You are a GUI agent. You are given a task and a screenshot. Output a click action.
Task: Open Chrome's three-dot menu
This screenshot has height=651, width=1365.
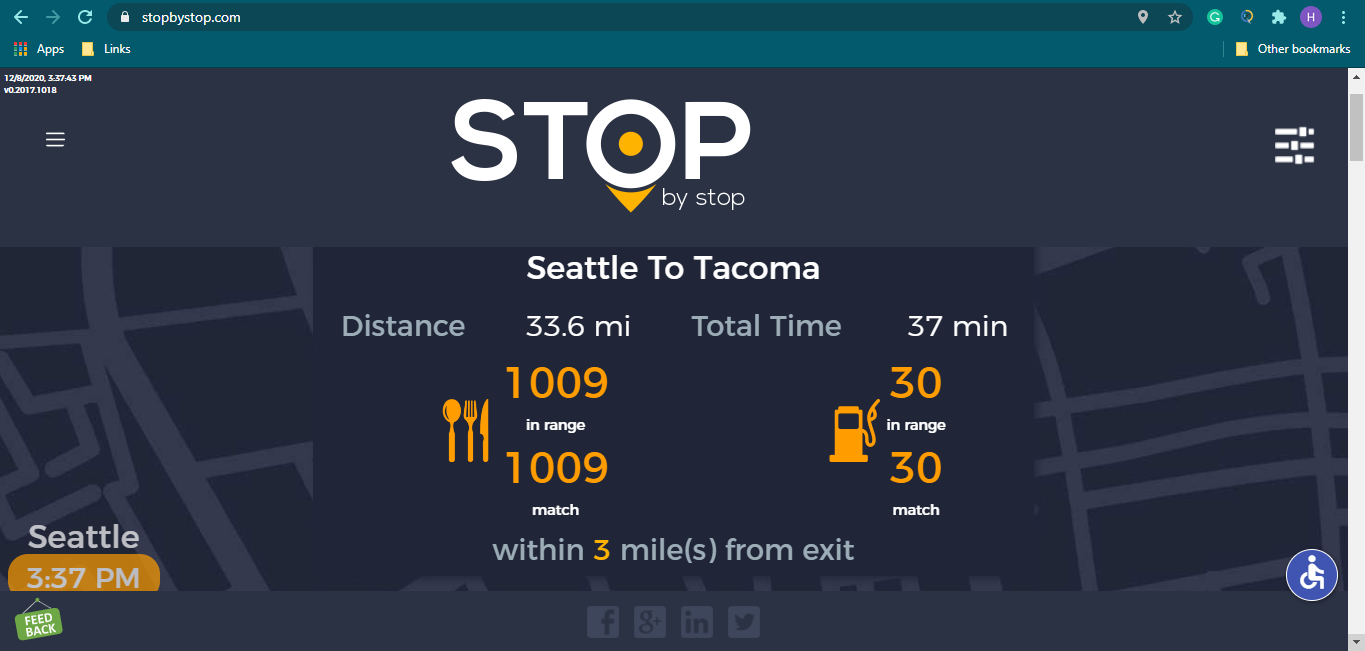pyautogui.click(x=1342, y=17)
